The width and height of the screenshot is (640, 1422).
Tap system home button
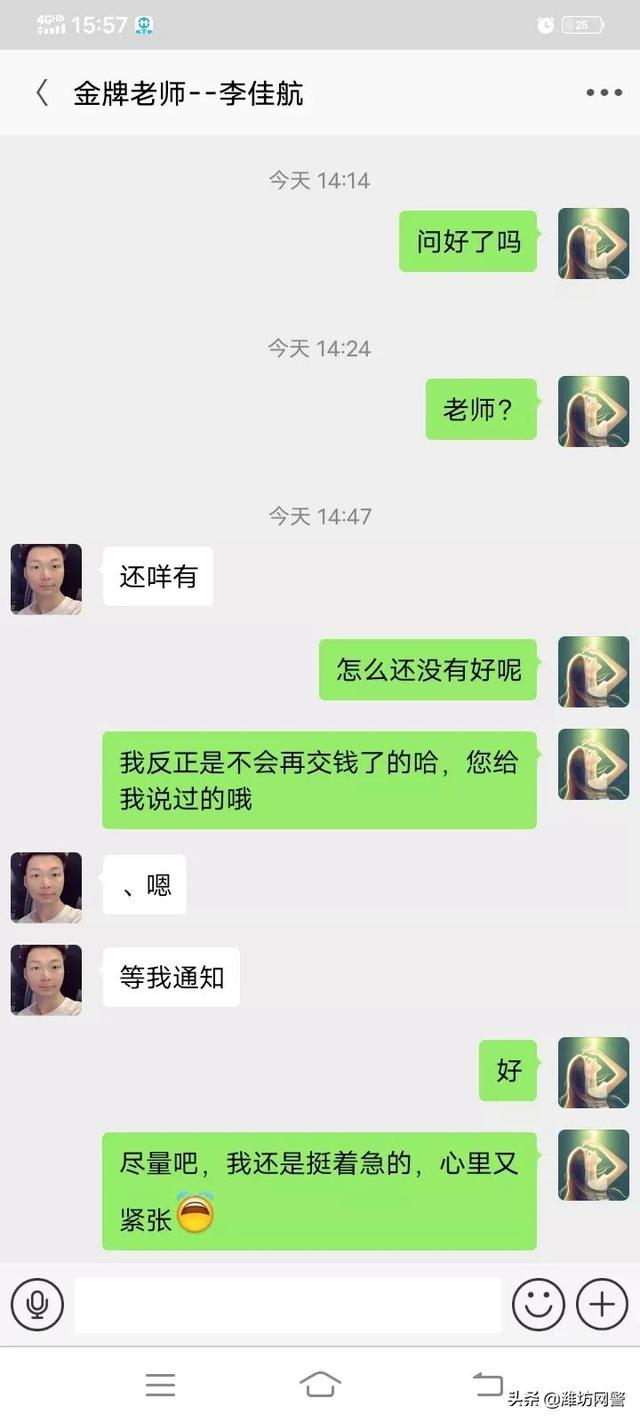(320, 1384)
